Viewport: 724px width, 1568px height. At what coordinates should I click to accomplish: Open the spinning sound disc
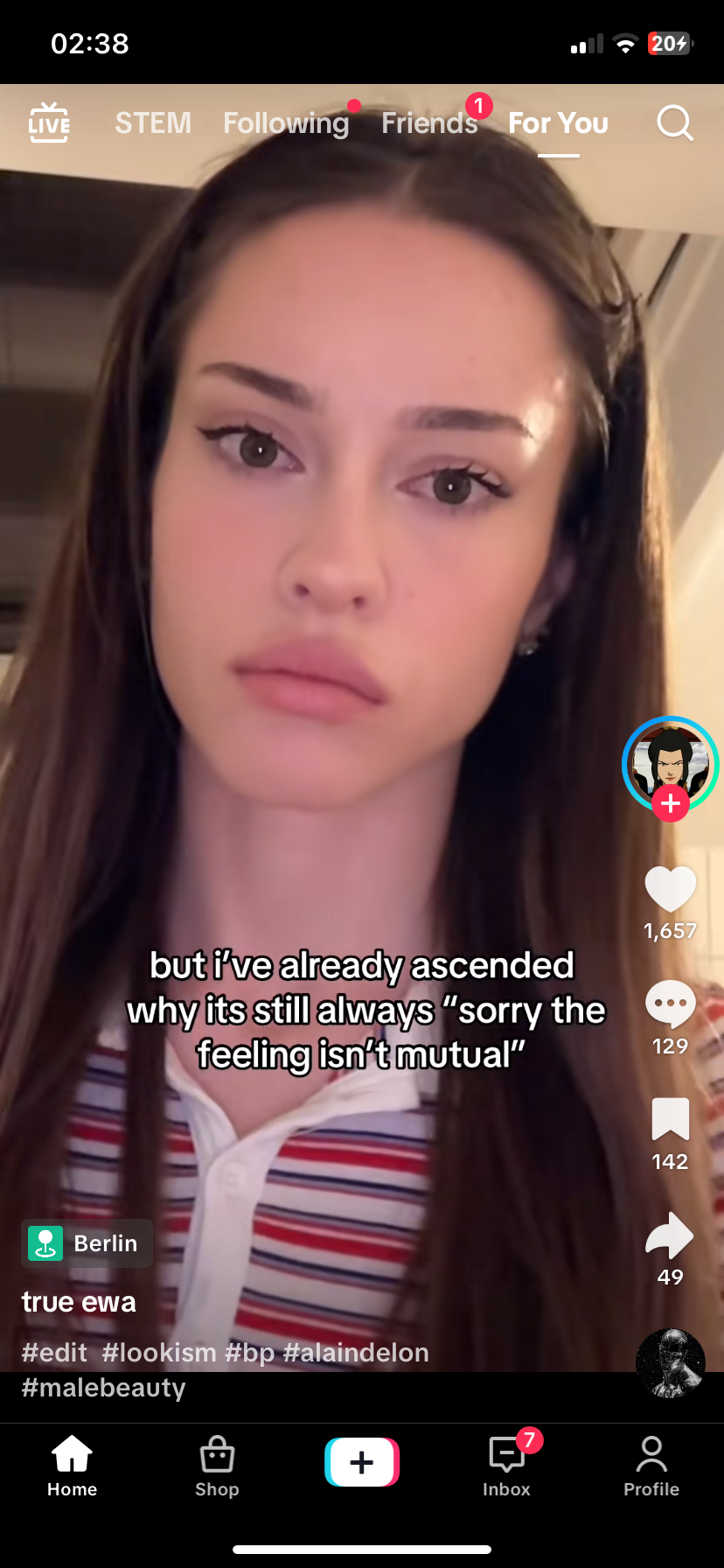tap(671, 1363)
